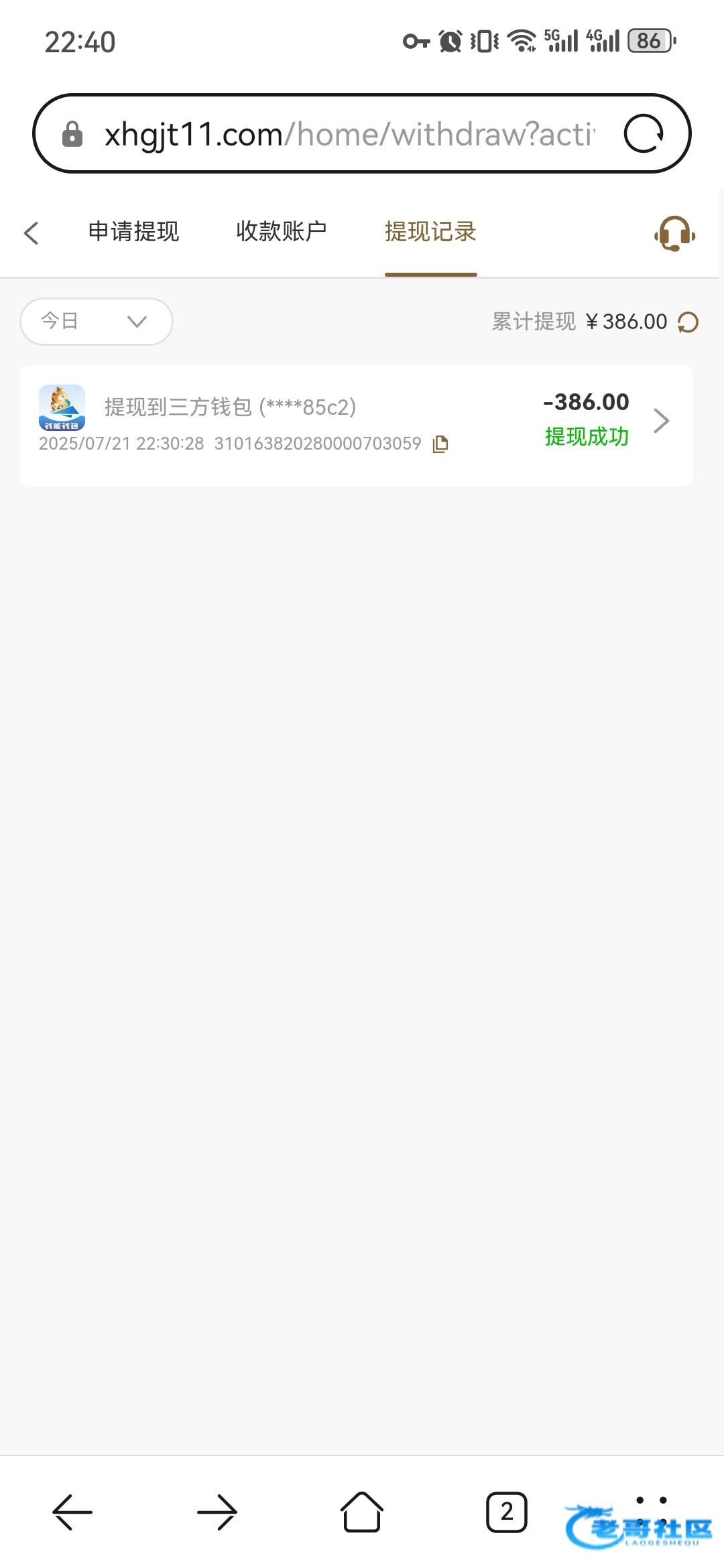The width and height of the screenshot is (724, 1568).
Task: Select the 提现记录 tab
Action: 430,232
